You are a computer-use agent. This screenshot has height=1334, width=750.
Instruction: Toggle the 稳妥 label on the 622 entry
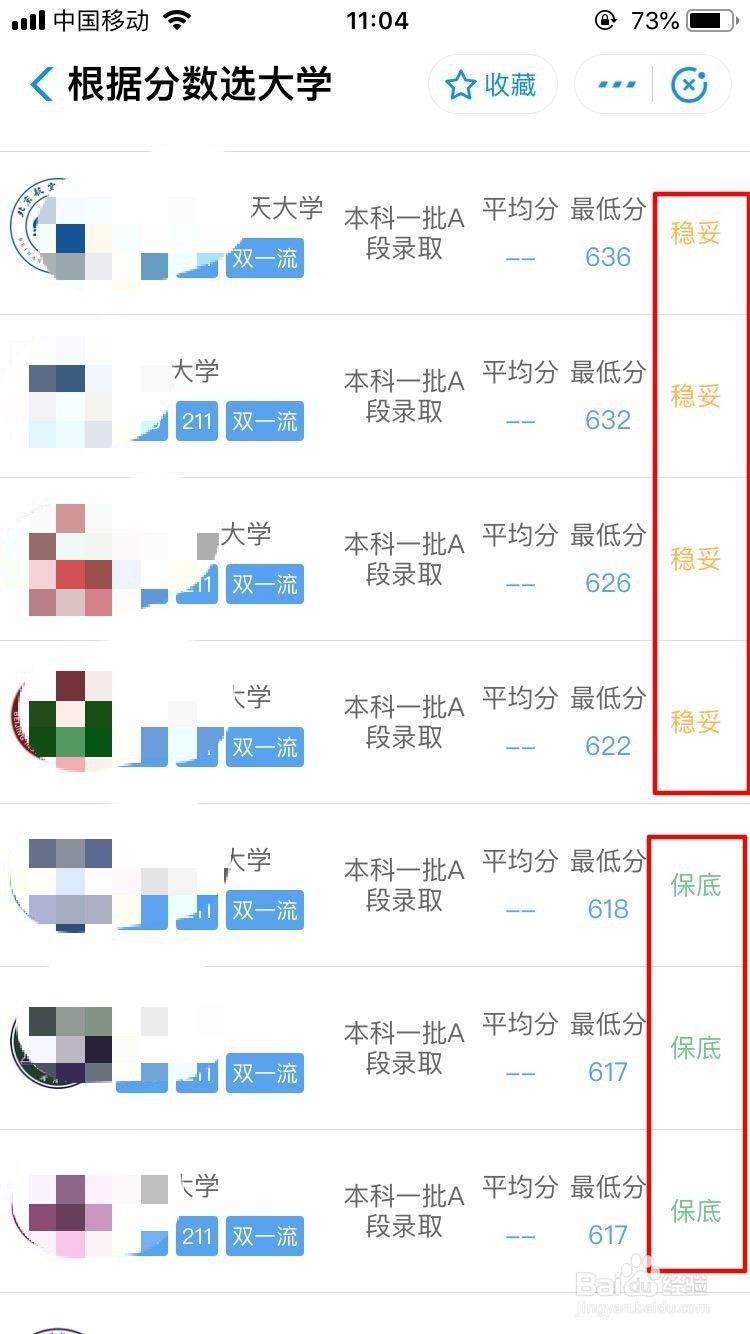[695, 722]
